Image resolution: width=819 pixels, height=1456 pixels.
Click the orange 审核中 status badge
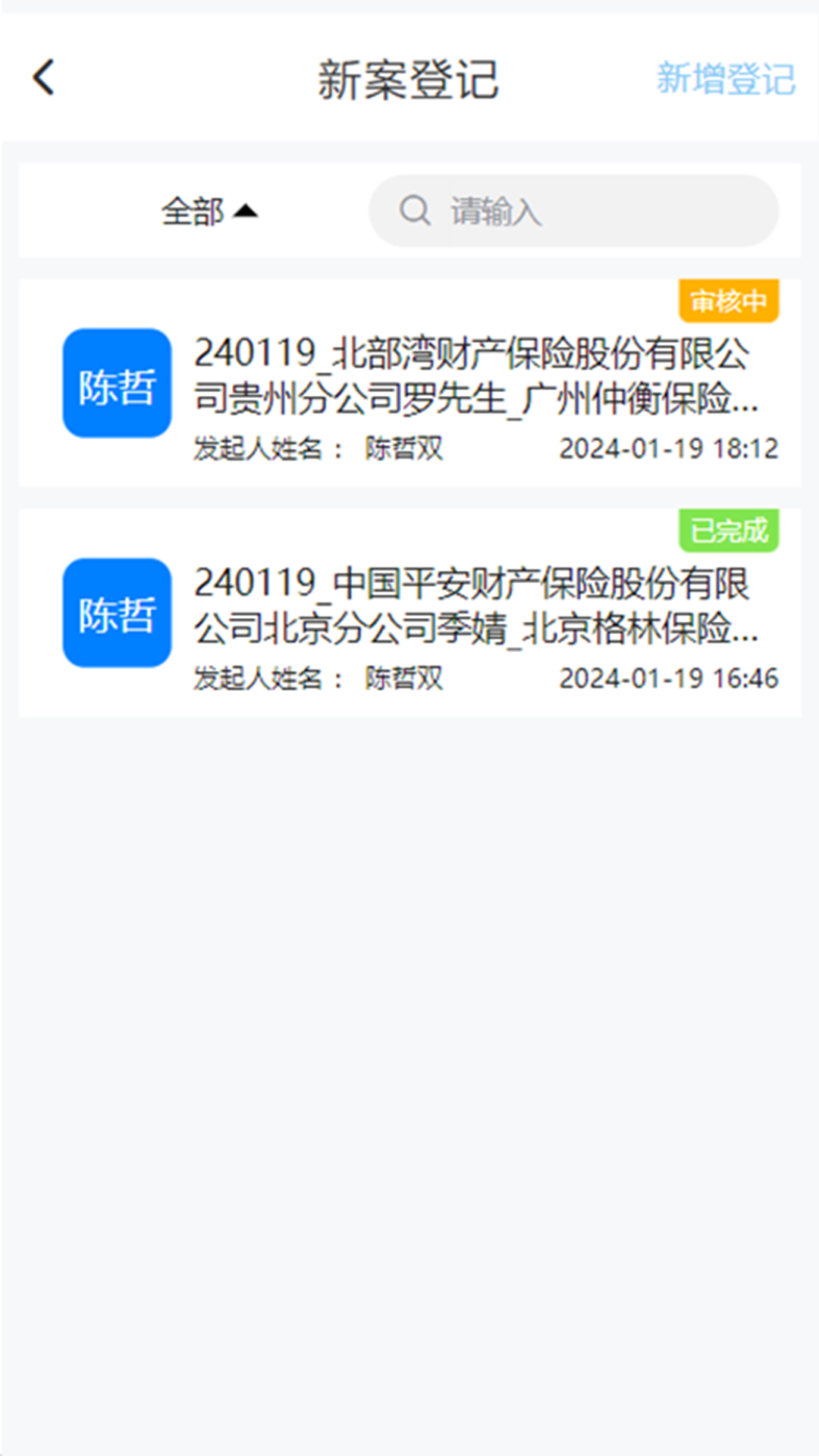[x=727, y=301]
